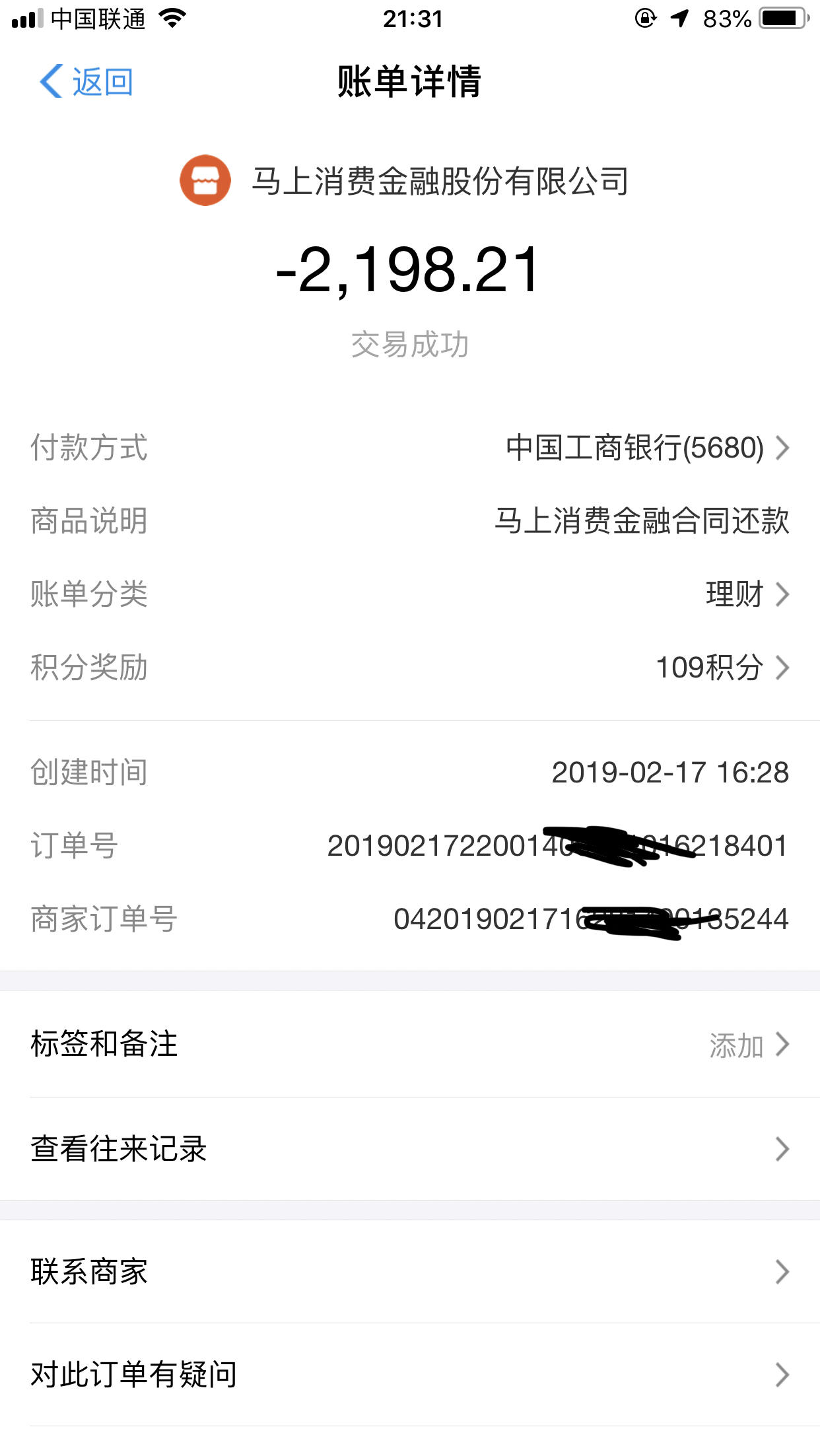Tap the Wi-Fi icon in status bar

coord(173,18)
